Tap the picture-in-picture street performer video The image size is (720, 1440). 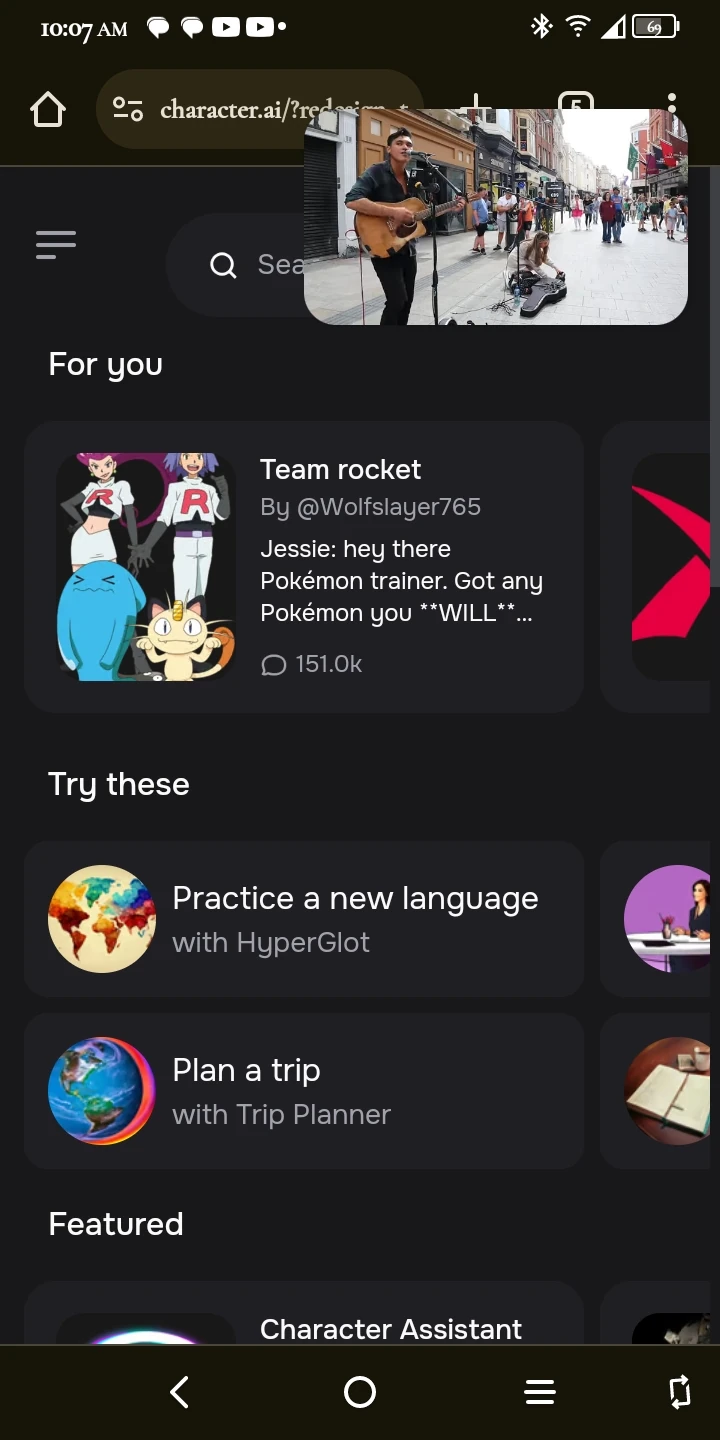(495, 216)
